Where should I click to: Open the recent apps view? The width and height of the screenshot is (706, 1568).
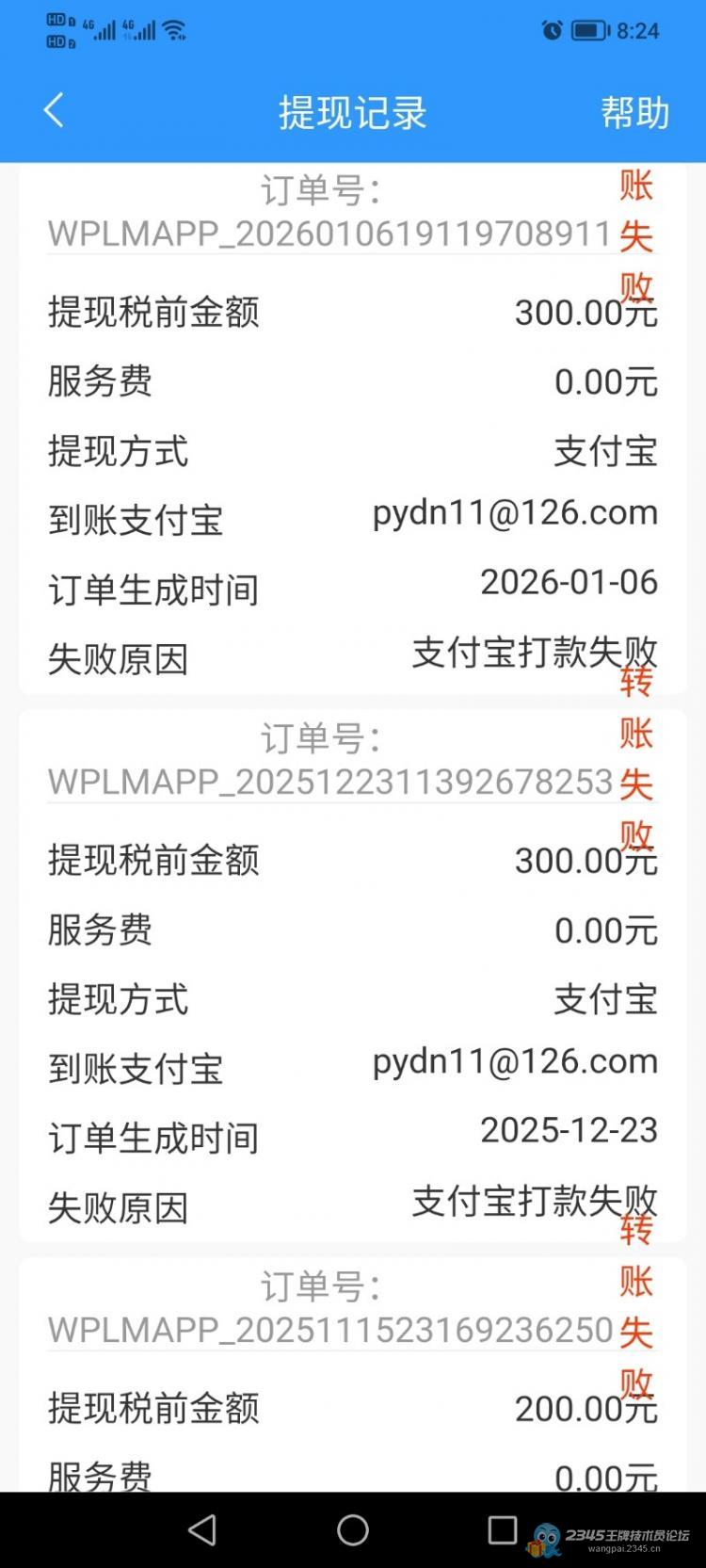click(x=502, y=1529)
